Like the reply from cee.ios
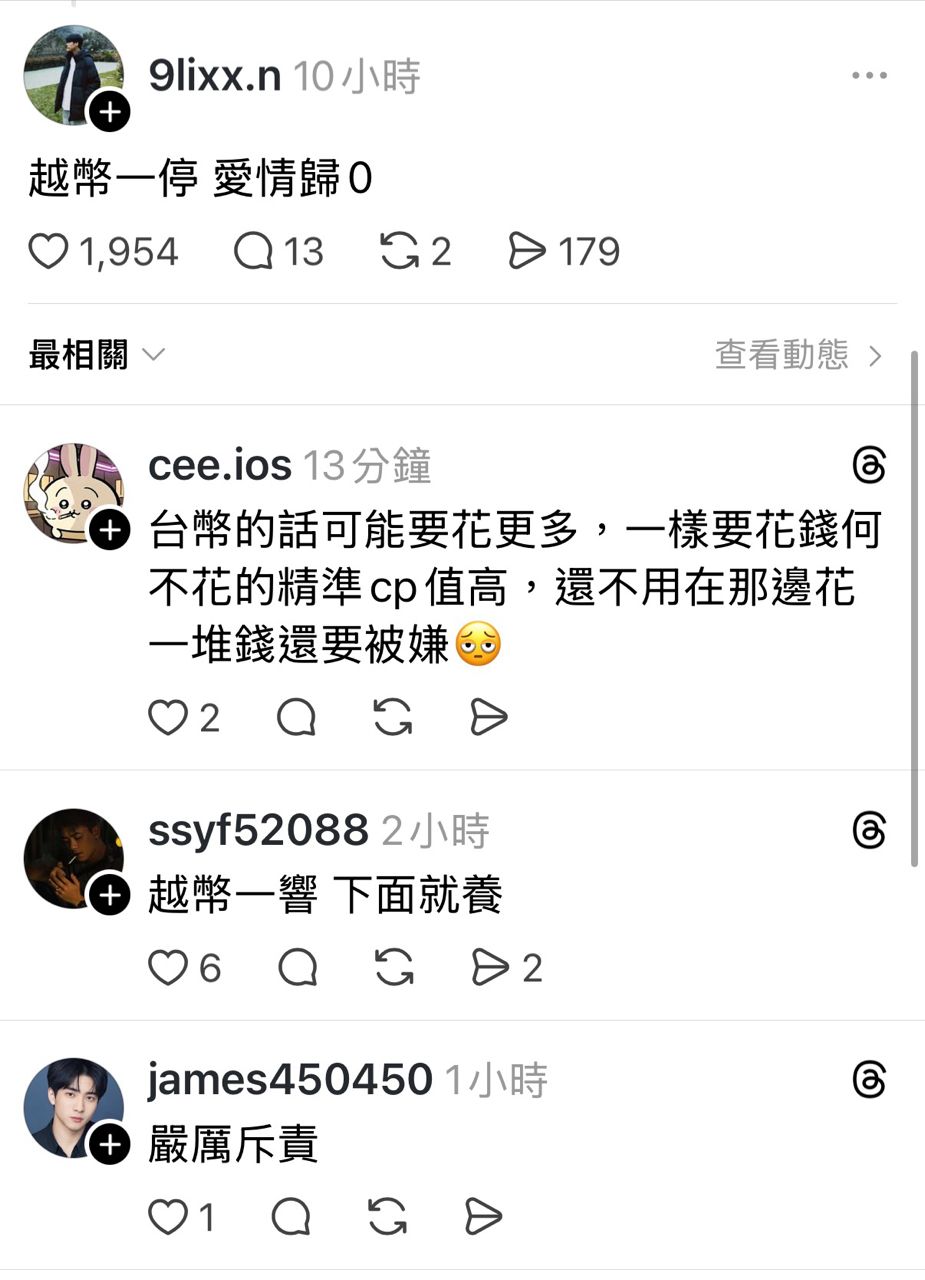The width and height of the screenshot is (925, 1280). 168,717
